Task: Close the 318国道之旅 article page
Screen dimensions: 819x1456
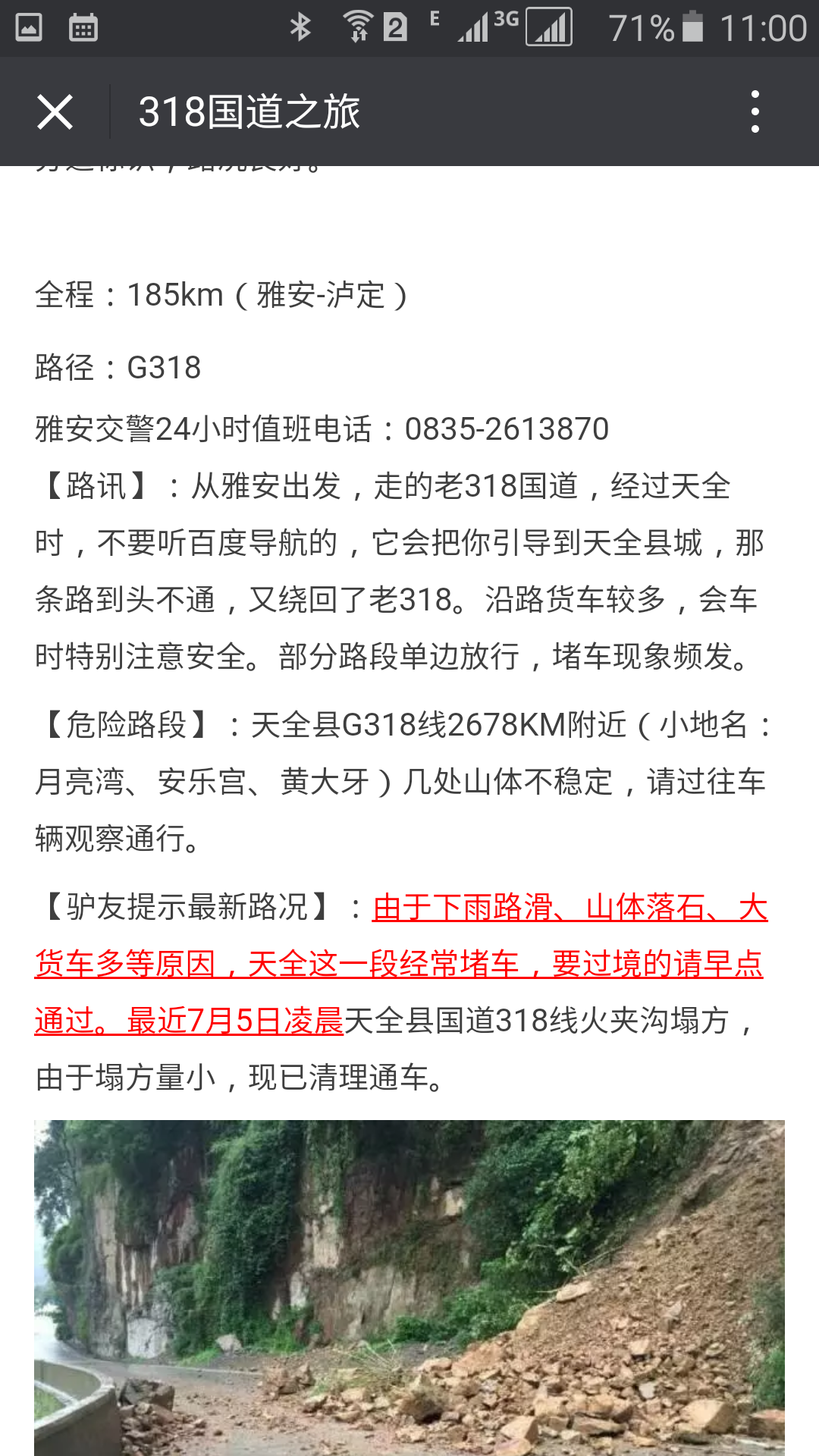Action: [55, 112]
